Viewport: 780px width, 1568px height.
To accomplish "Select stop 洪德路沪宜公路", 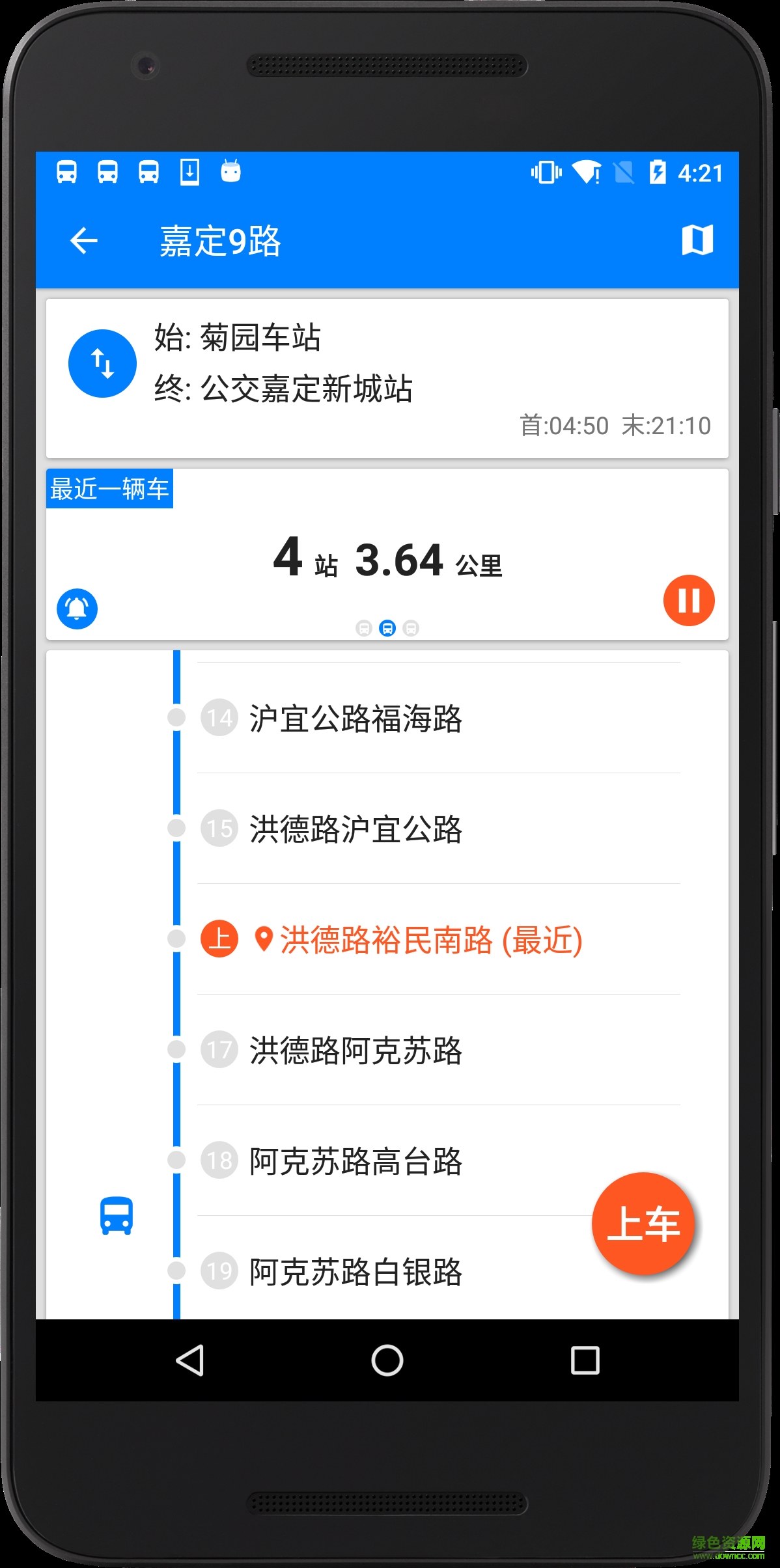I will pyautogui.click(x=355, y=829).
